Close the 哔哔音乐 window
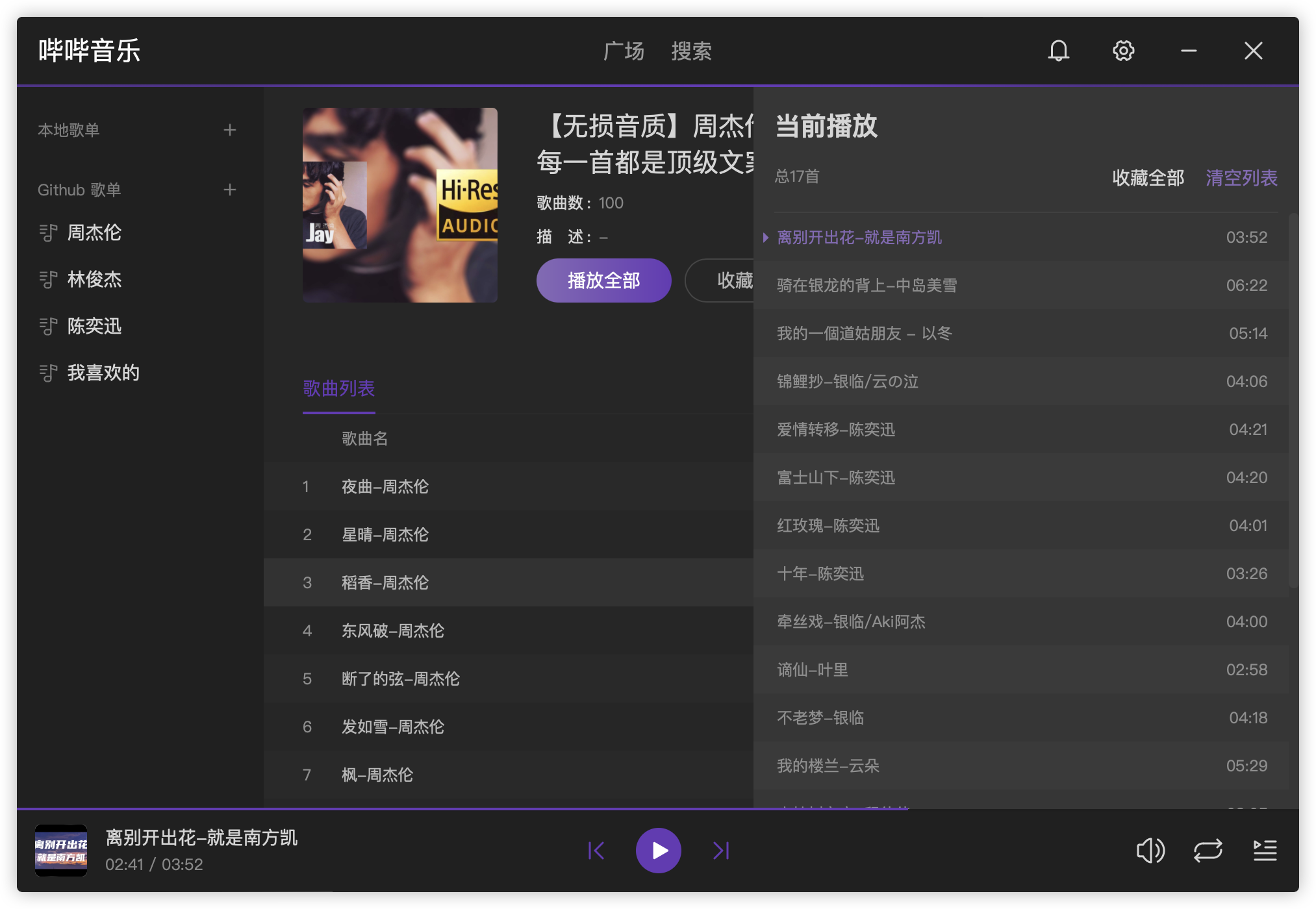 pos(1253,51)
